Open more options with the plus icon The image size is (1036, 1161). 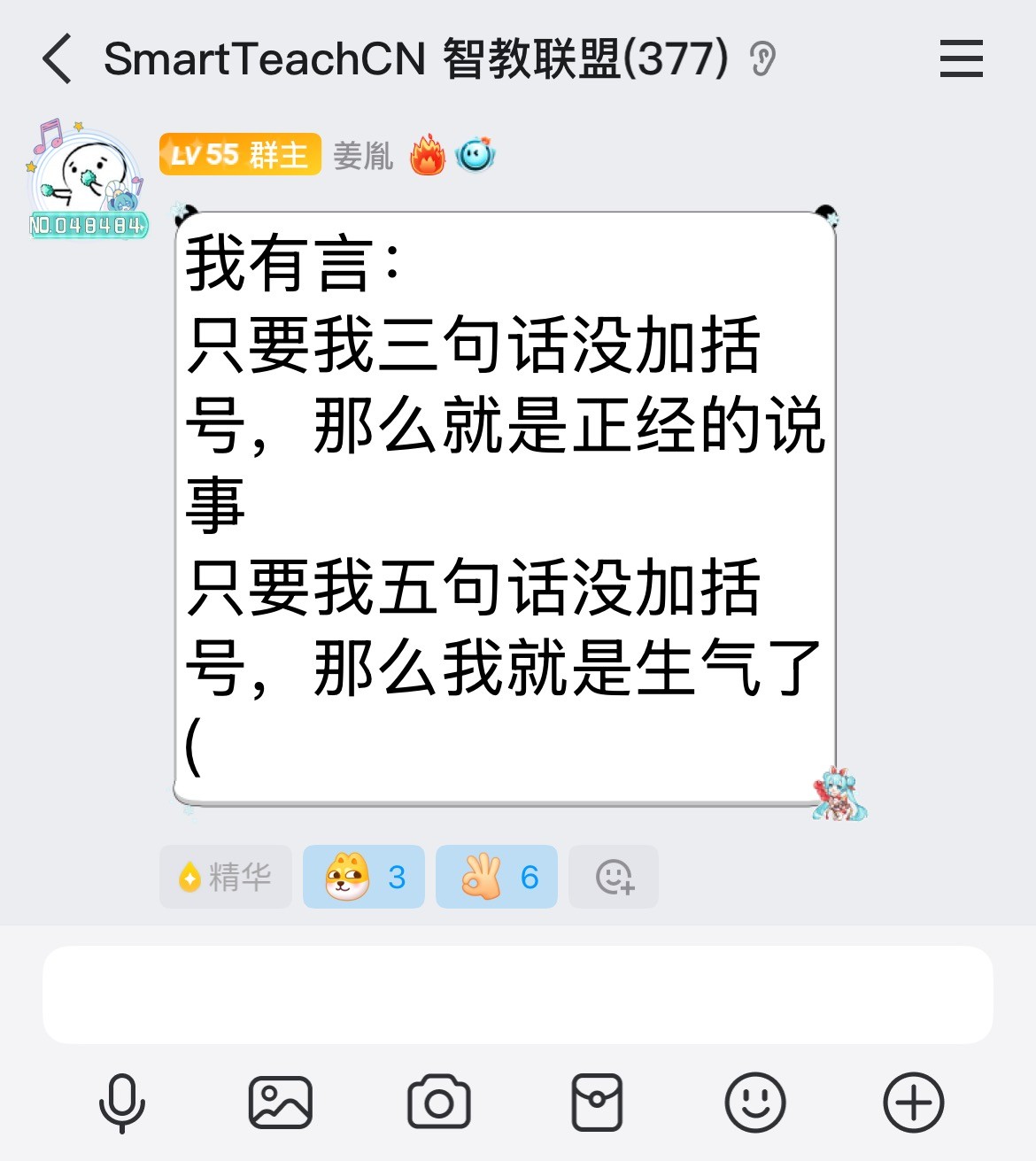click(x=914, y=1103)
